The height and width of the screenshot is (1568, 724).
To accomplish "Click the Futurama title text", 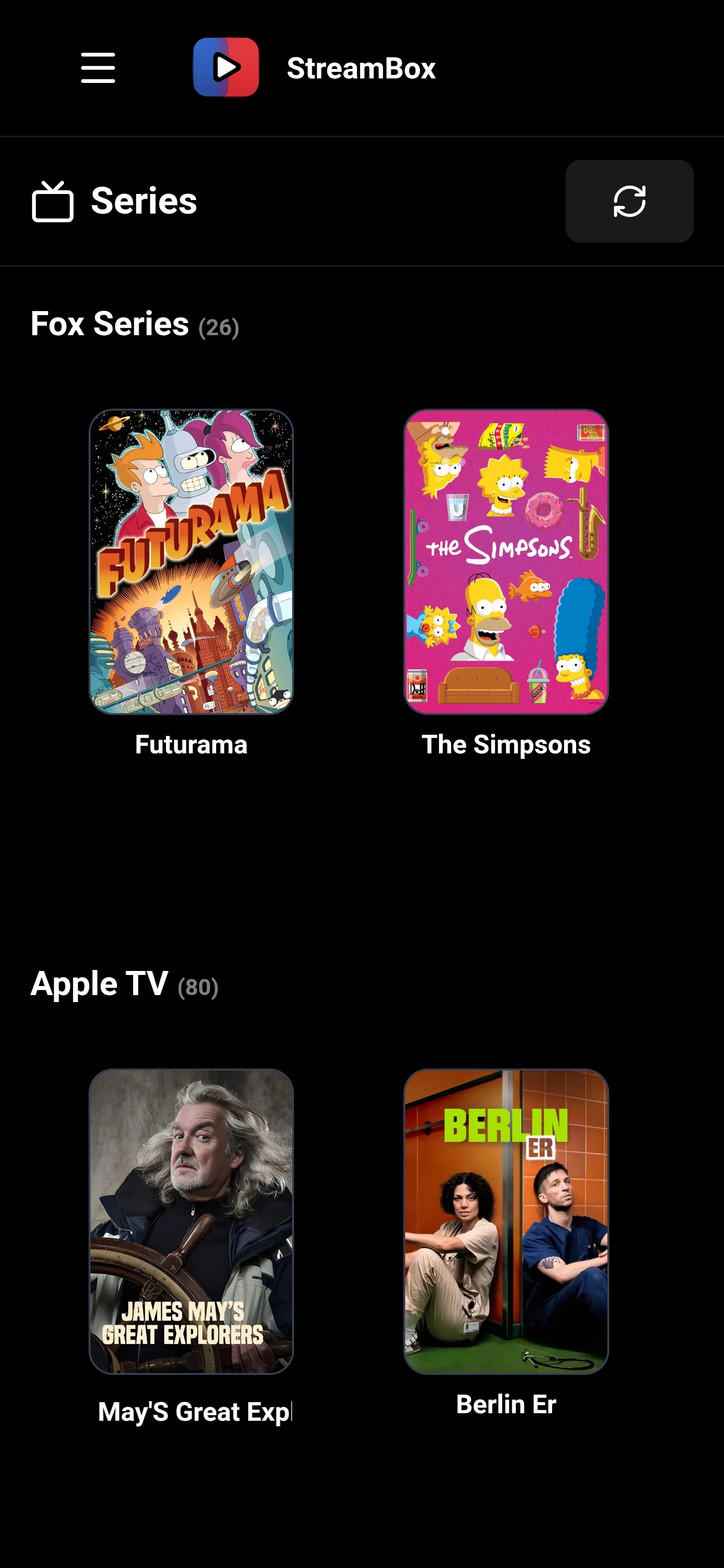I will coord(191,744).
